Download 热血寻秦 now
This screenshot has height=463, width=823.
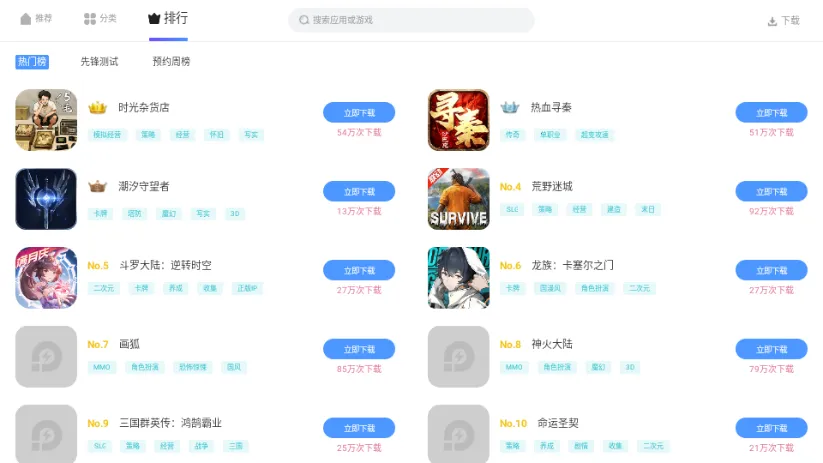point(770,112)
